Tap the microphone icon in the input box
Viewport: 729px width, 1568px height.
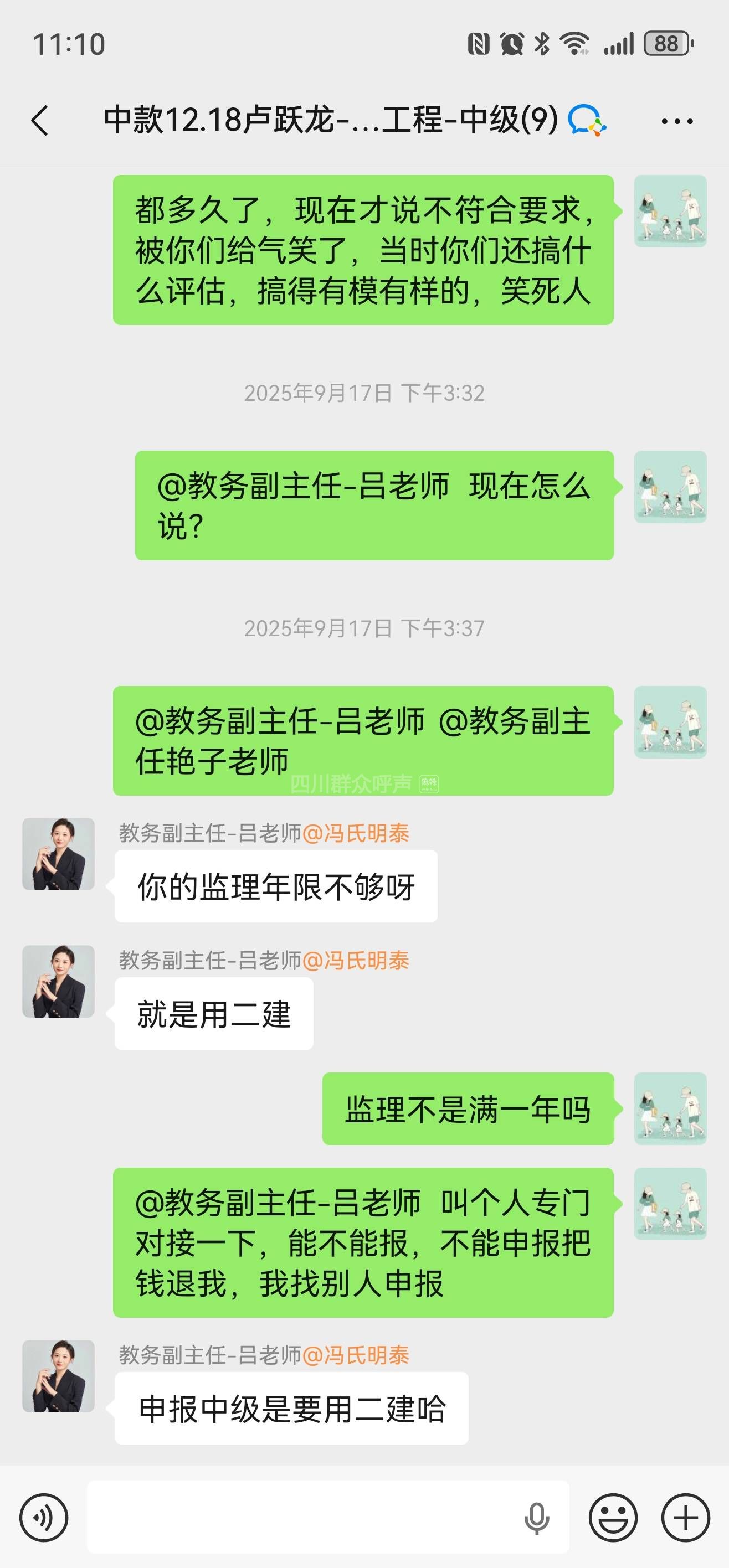pos(536,1518)
